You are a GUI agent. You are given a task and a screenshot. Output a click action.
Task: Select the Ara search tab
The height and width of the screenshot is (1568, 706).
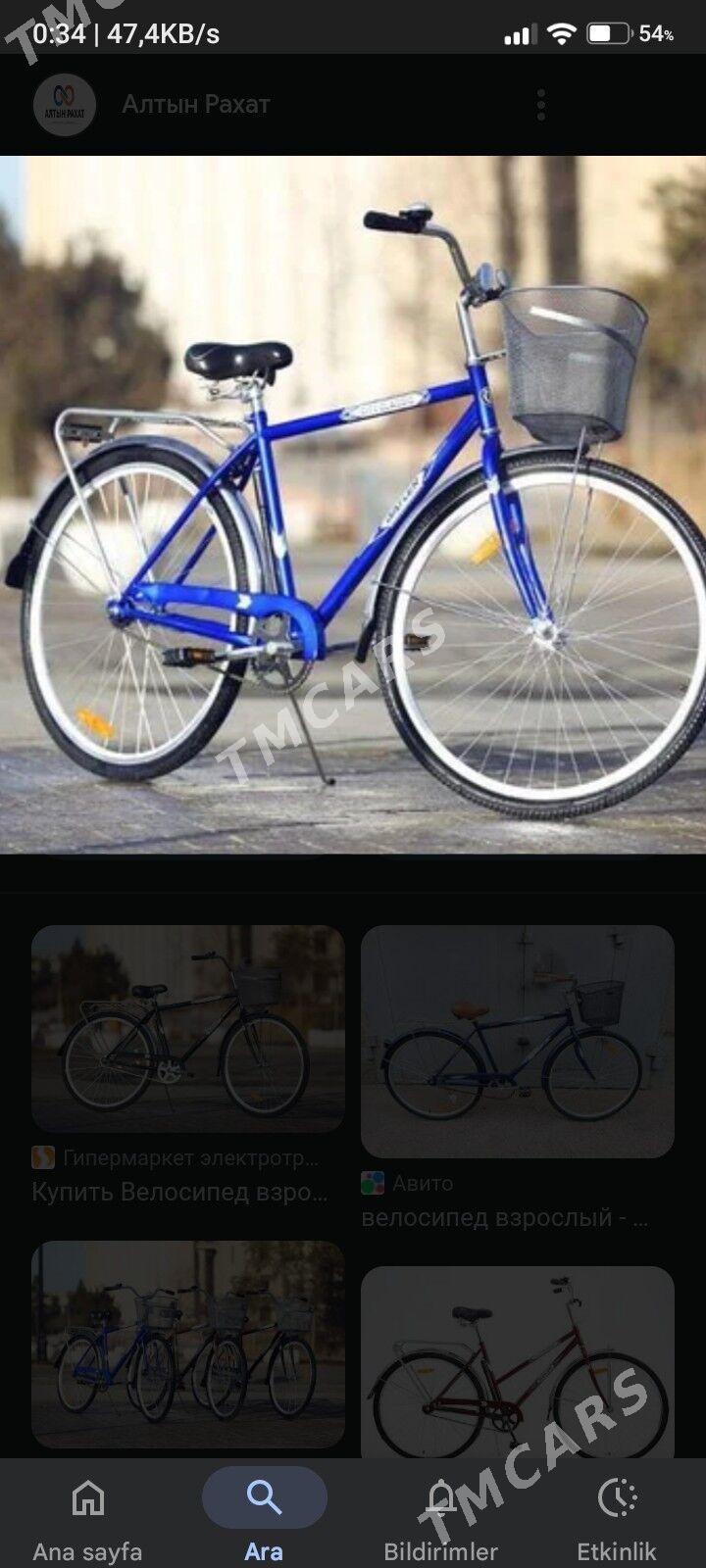coord(264,1520)
